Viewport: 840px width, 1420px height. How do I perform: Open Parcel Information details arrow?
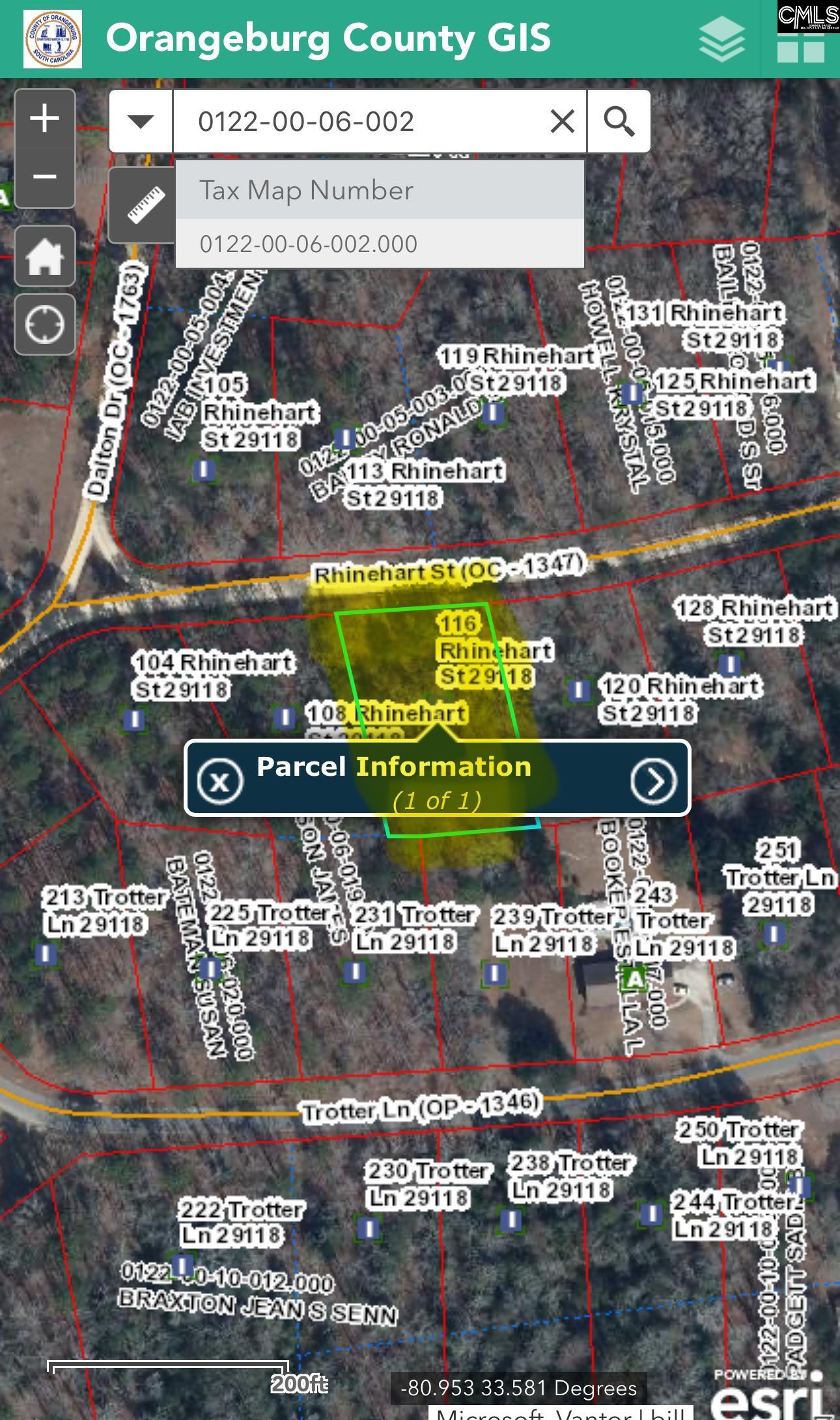[652, 780]
